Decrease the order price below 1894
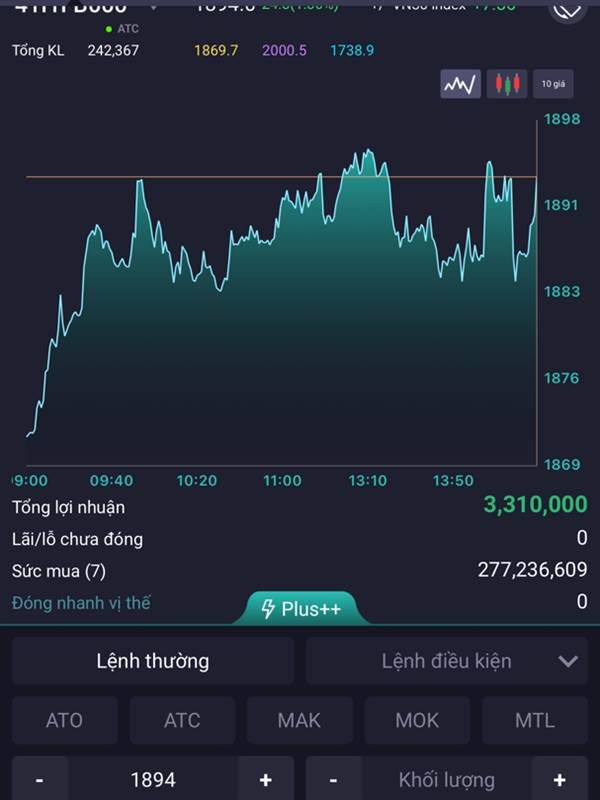600x800 pixels. point(40,780)
